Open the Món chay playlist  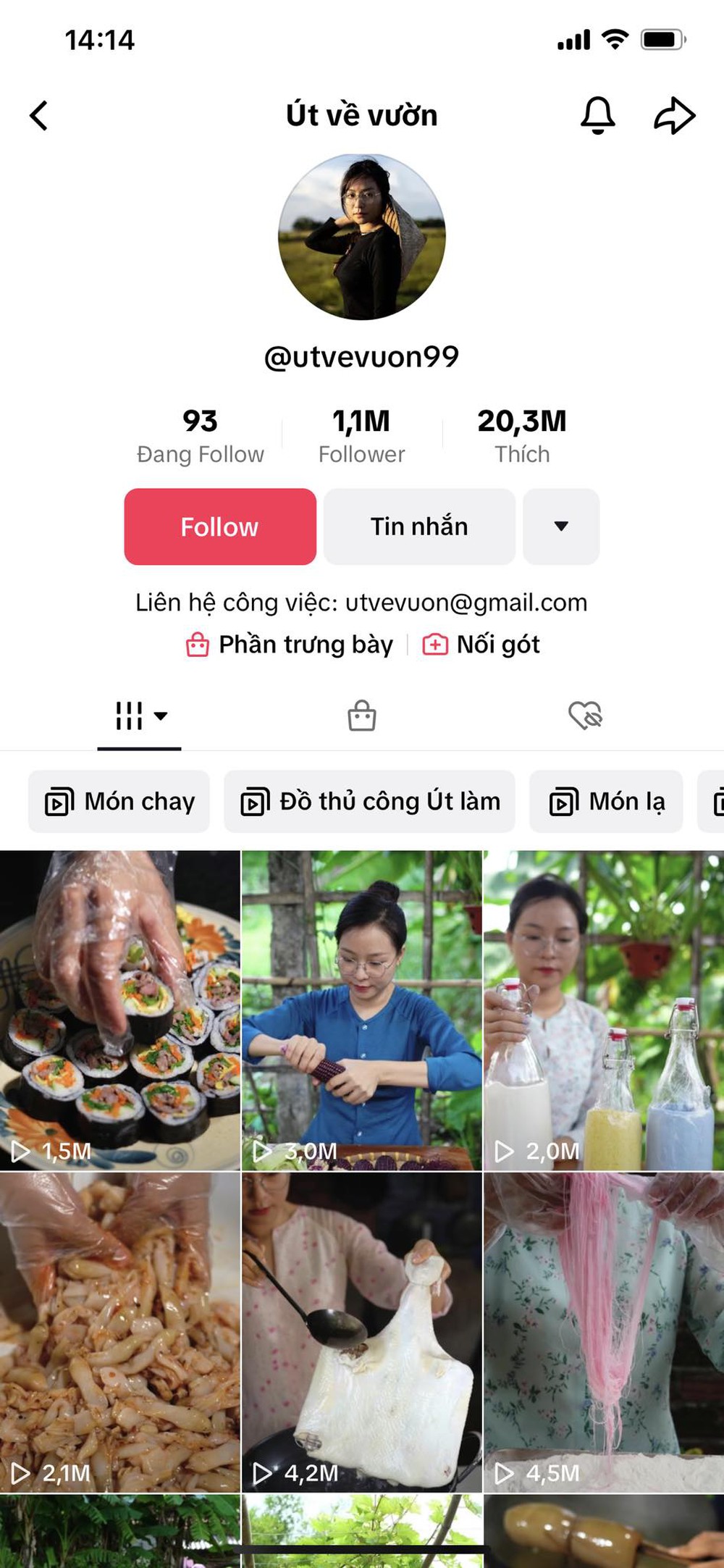(x=119, y=802)
